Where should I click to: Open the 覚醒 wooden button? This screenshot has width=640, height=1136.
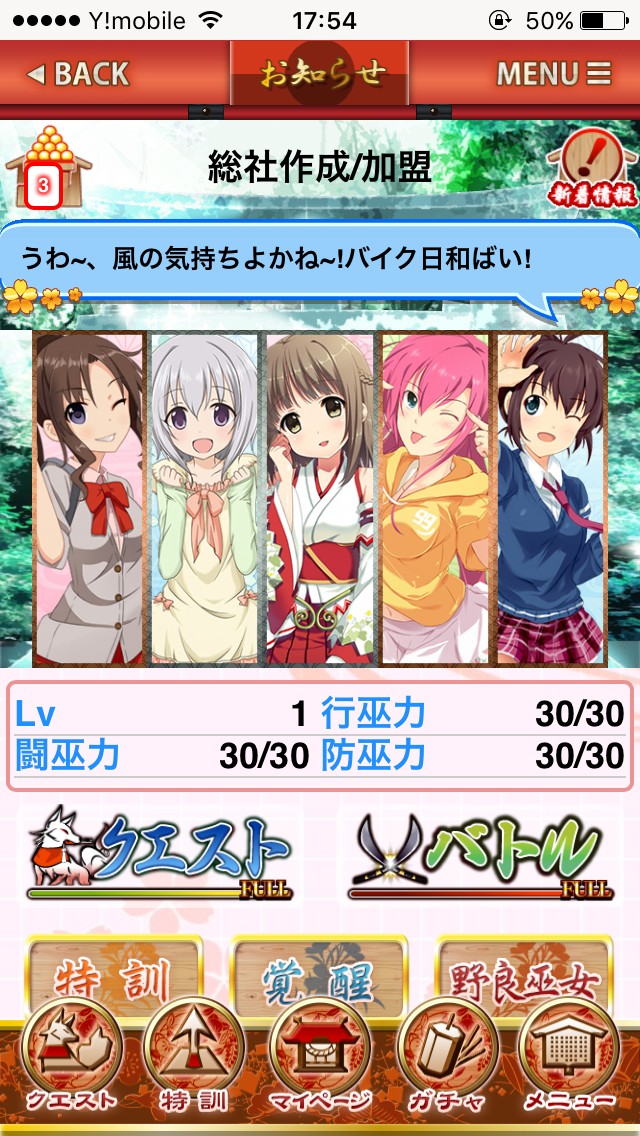click(x=320, y=968)
